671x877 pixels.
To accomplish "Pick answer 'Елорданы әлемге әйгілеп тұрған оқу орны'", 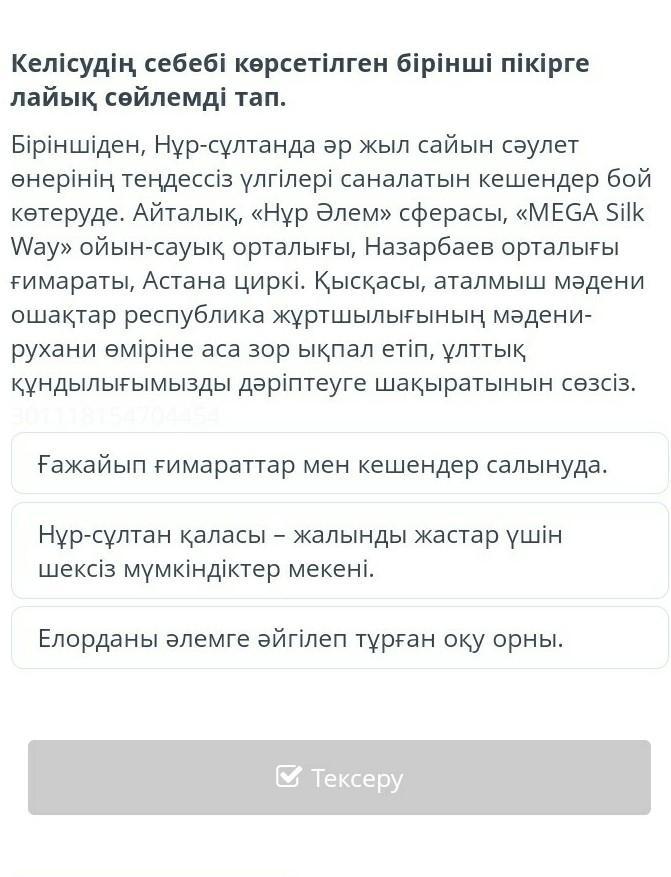I will coord(339,638).
